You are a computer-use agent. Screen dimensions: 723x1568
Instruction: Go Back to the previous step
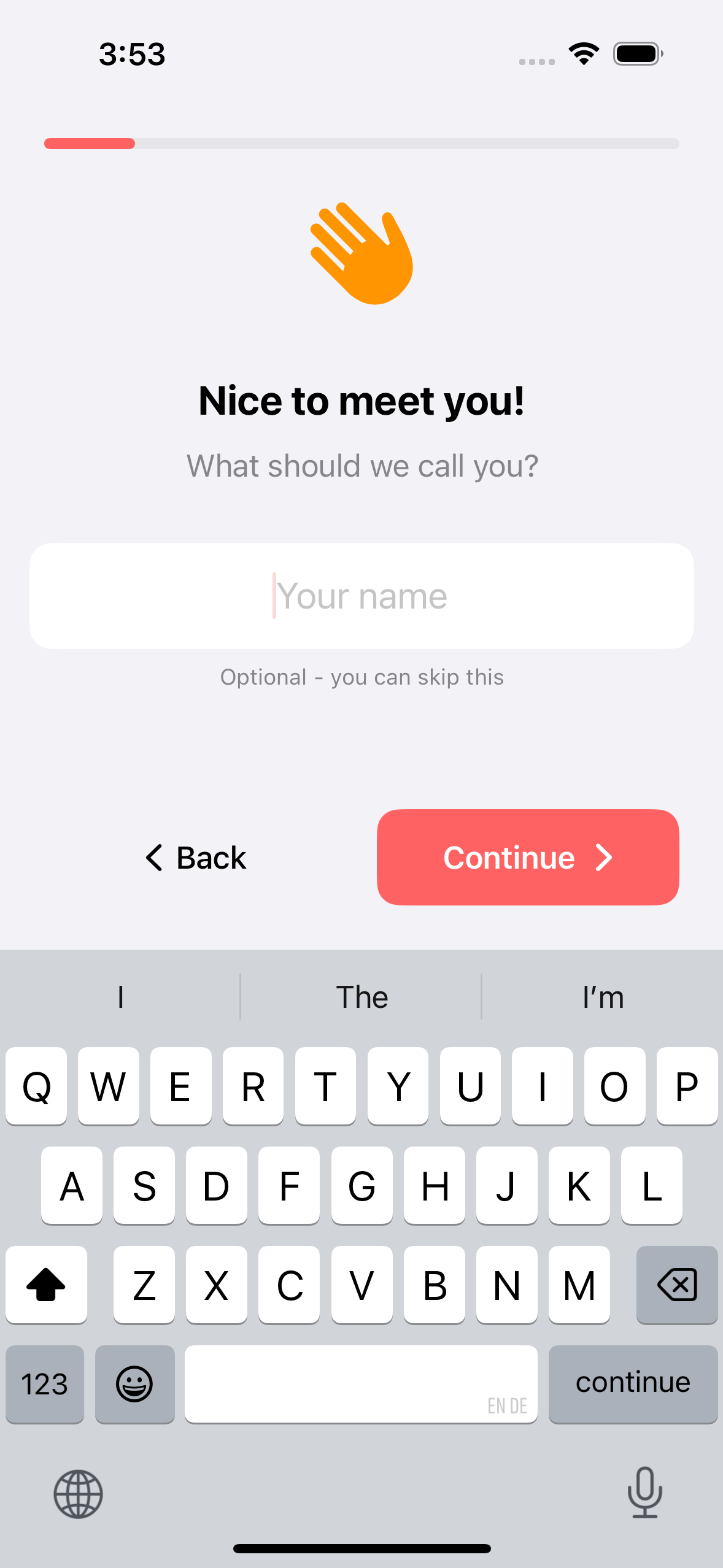(194, 857)
